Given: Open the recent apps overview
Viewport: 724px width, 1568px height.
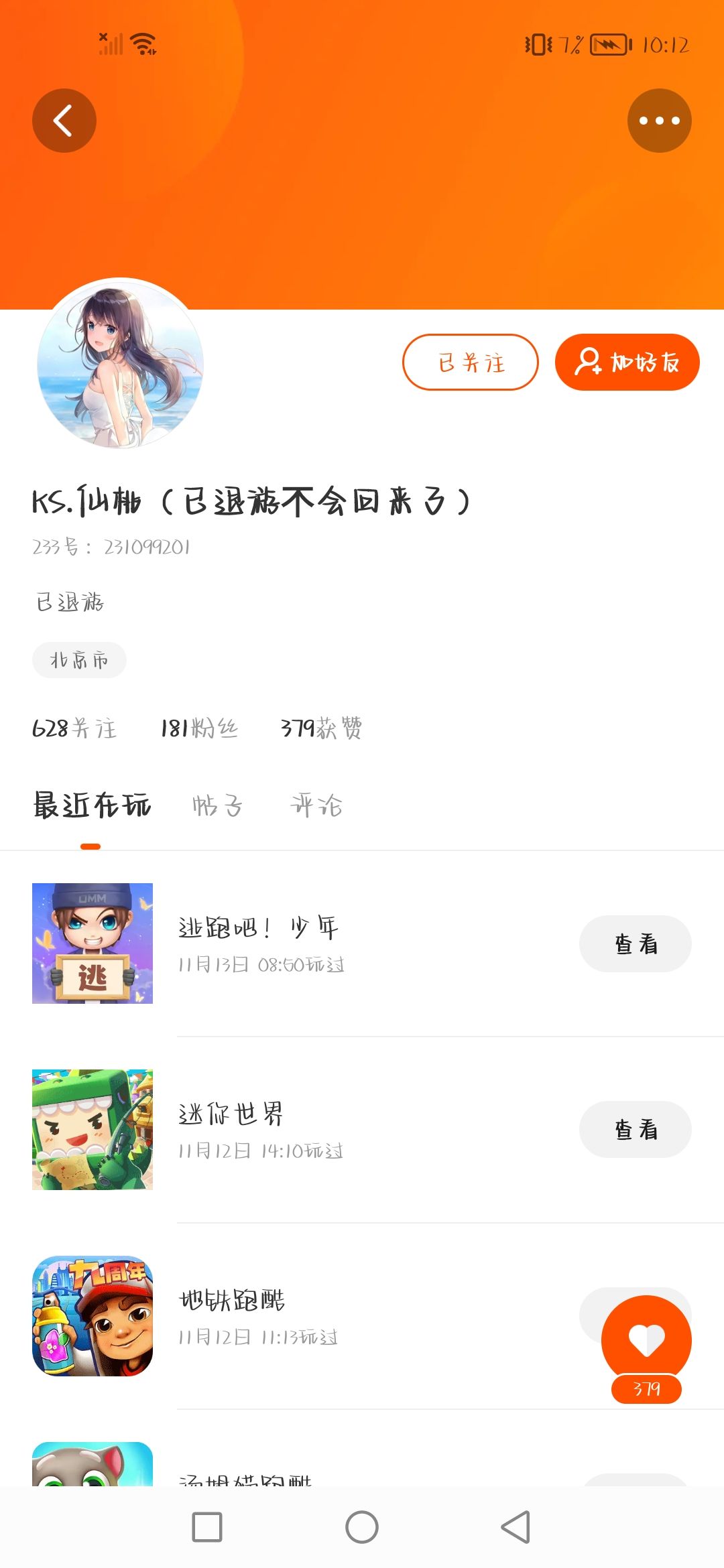Looking at the screenshot, I should pyautogui.click(x=207, y=1528).
